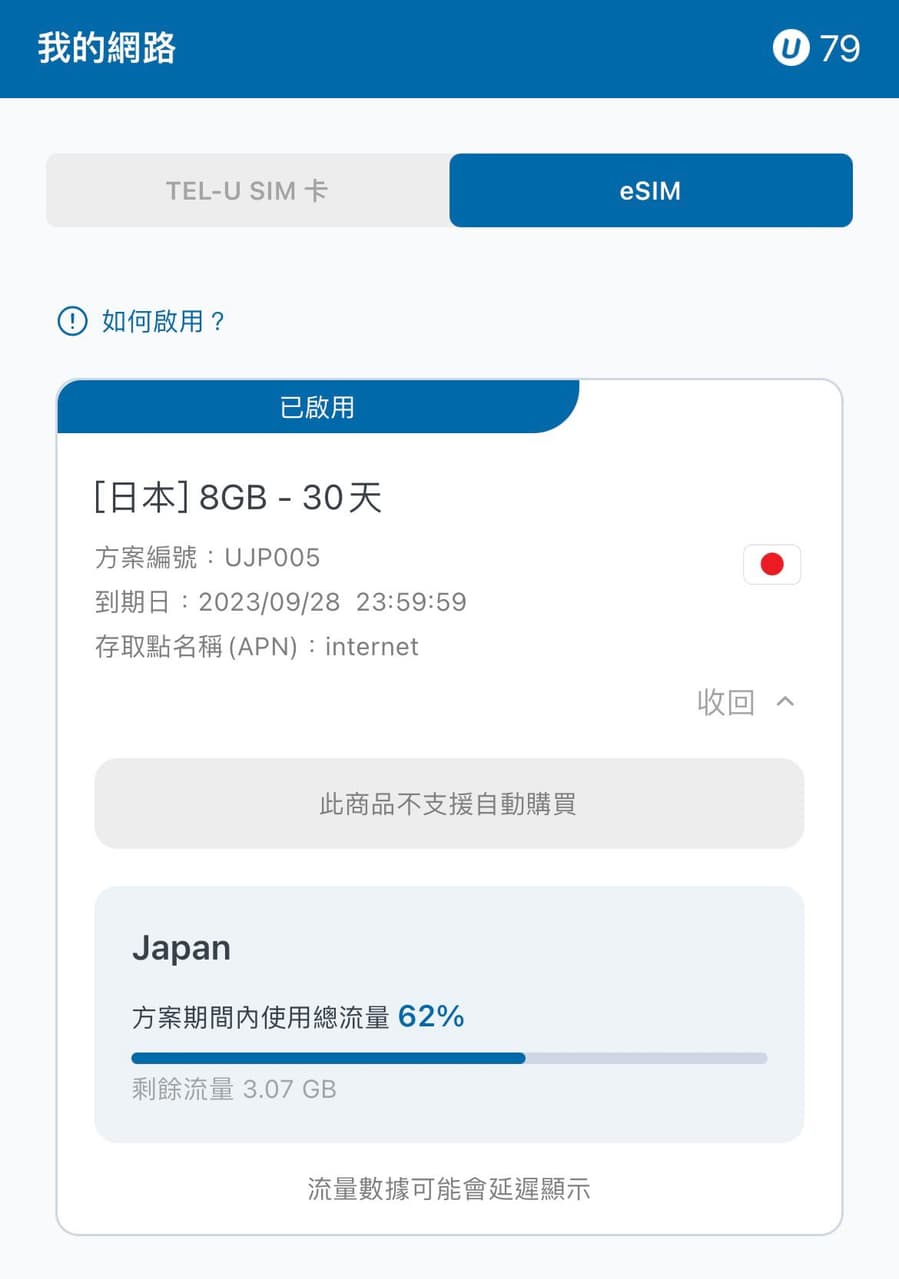The image size is (899, 1279).
Task: Select the eSIM tab
Action: (x=650, y=190)
